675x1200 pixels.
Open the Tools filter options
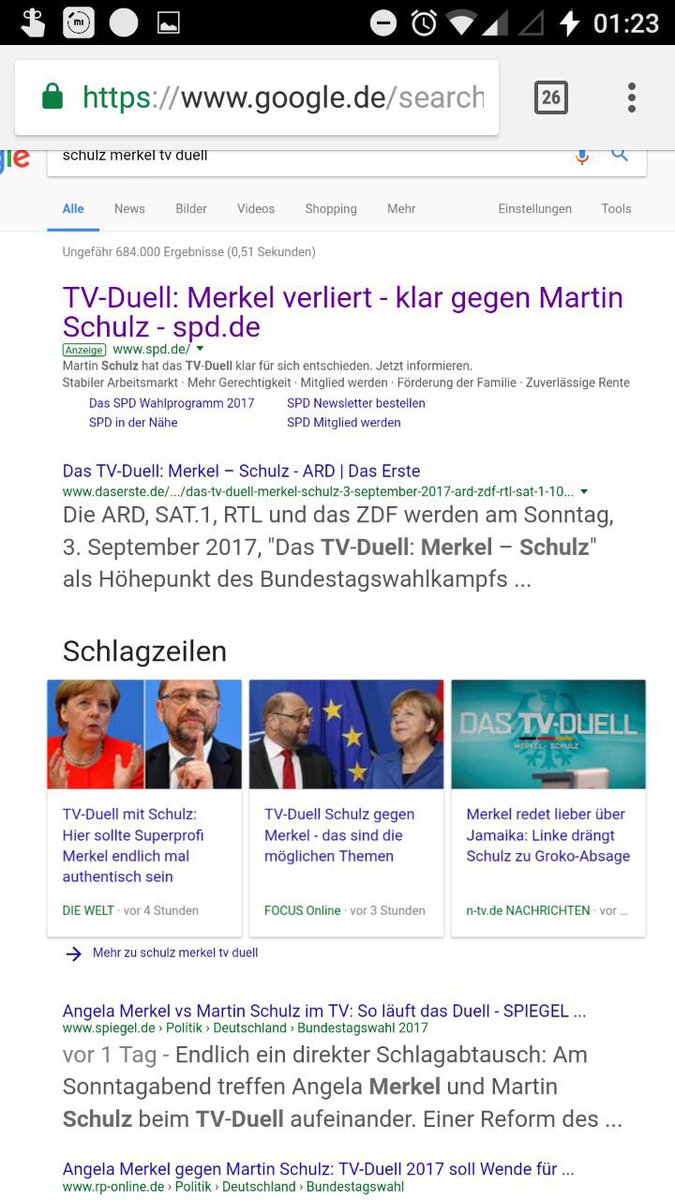(616, 209)
